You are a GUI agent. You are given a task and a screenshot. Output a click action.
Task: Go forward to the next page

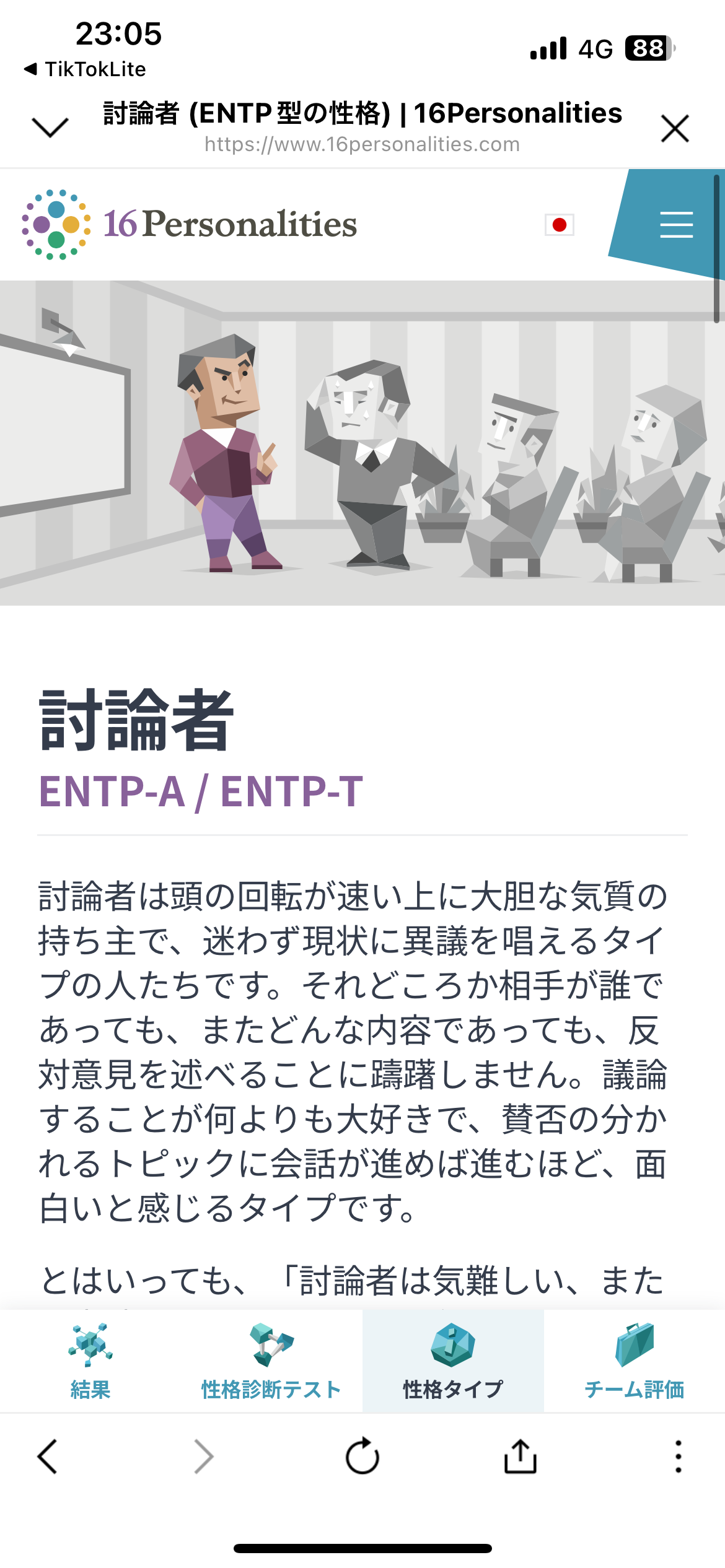point(204,1456)
